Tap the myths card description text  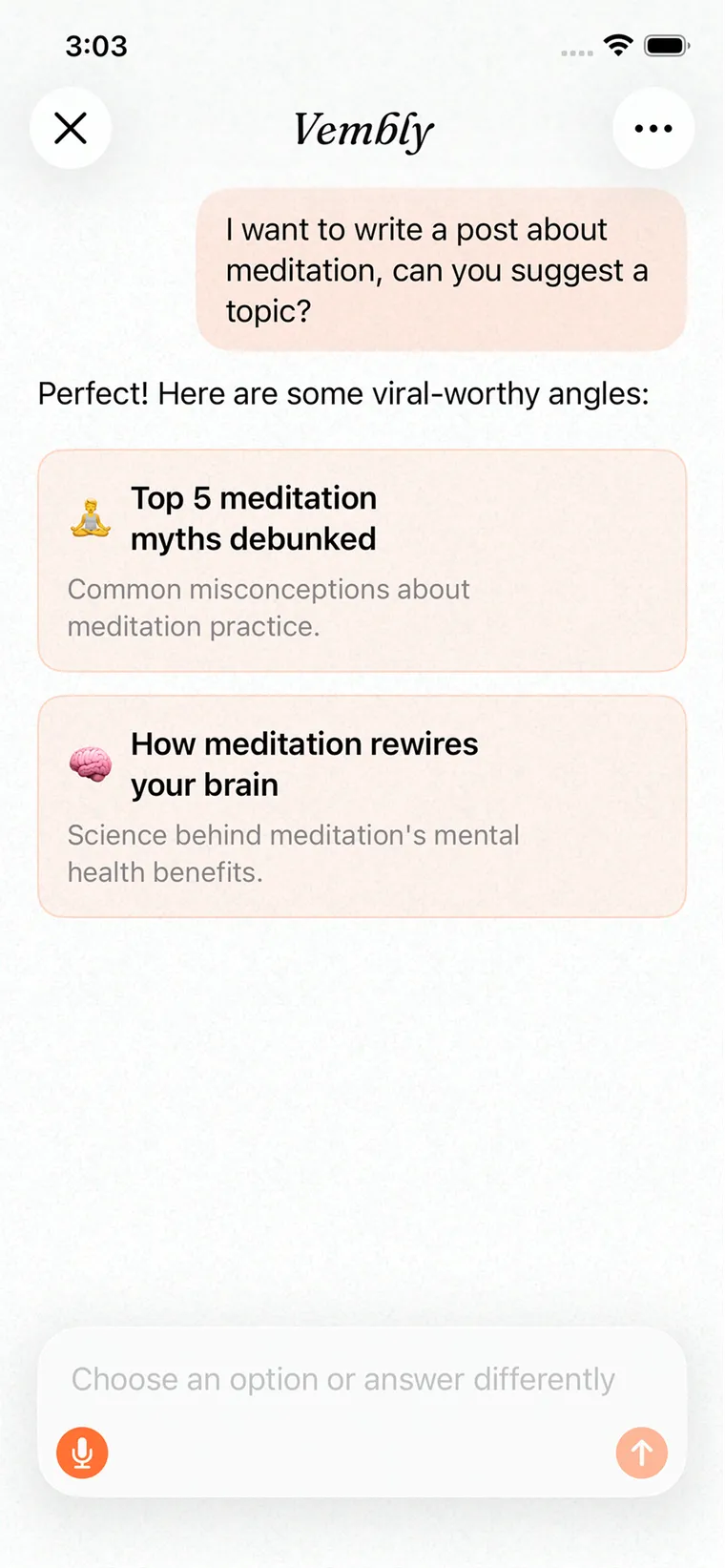pos(269,608)
